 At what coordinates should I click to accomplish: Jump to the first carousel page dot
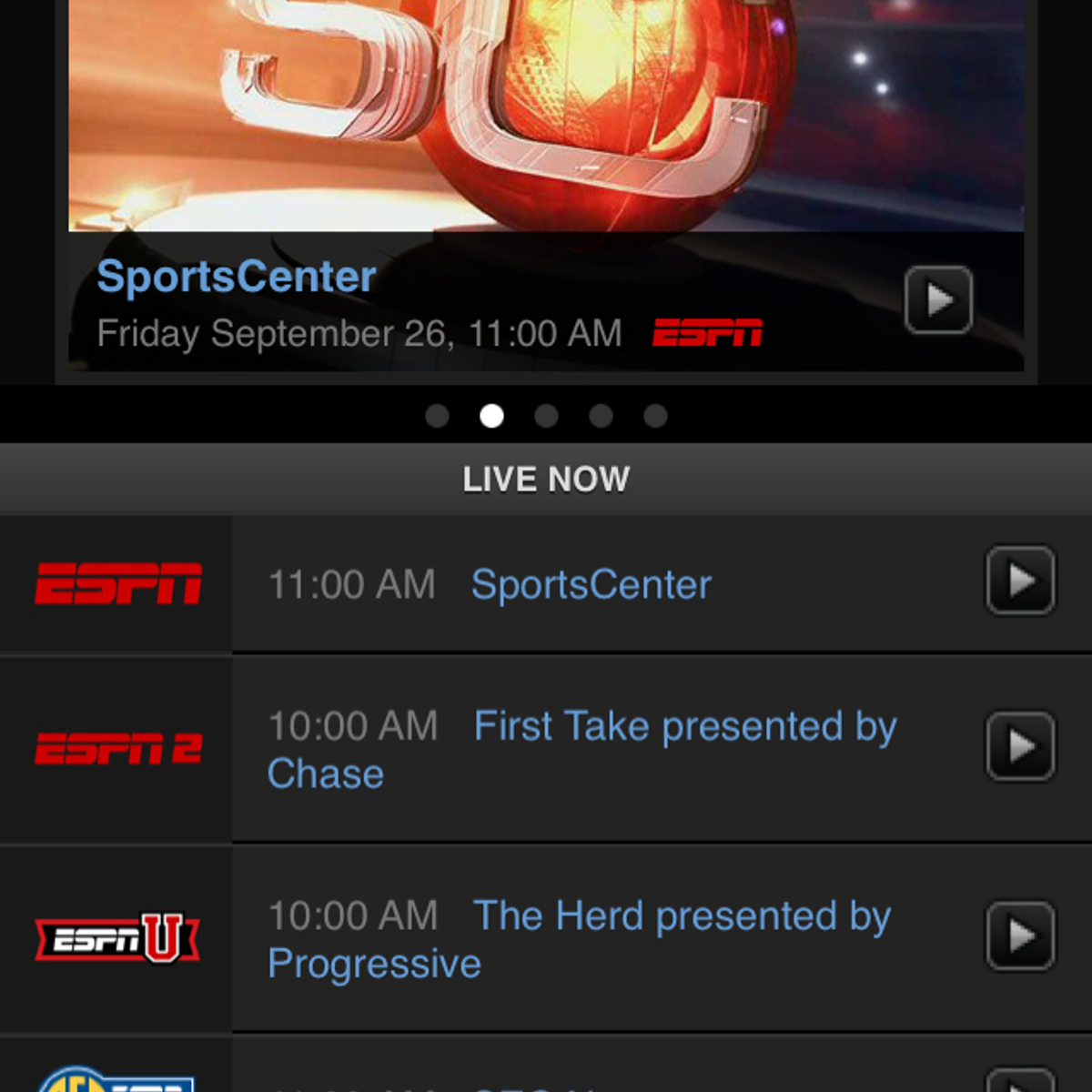438,416
